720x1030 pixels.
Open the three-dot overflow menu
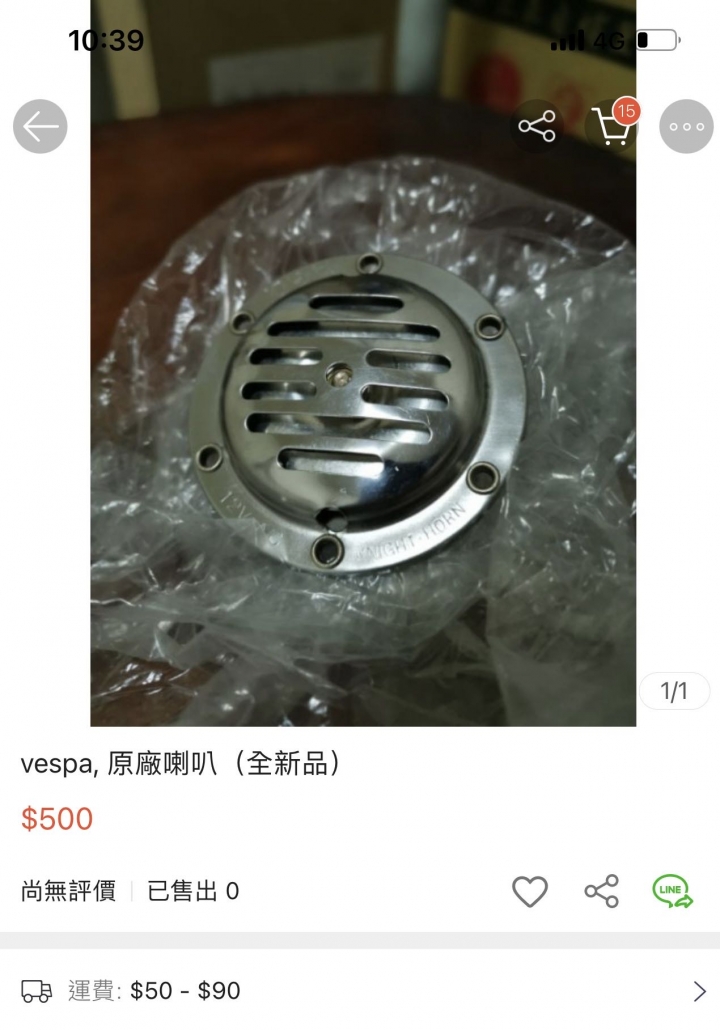687,127
